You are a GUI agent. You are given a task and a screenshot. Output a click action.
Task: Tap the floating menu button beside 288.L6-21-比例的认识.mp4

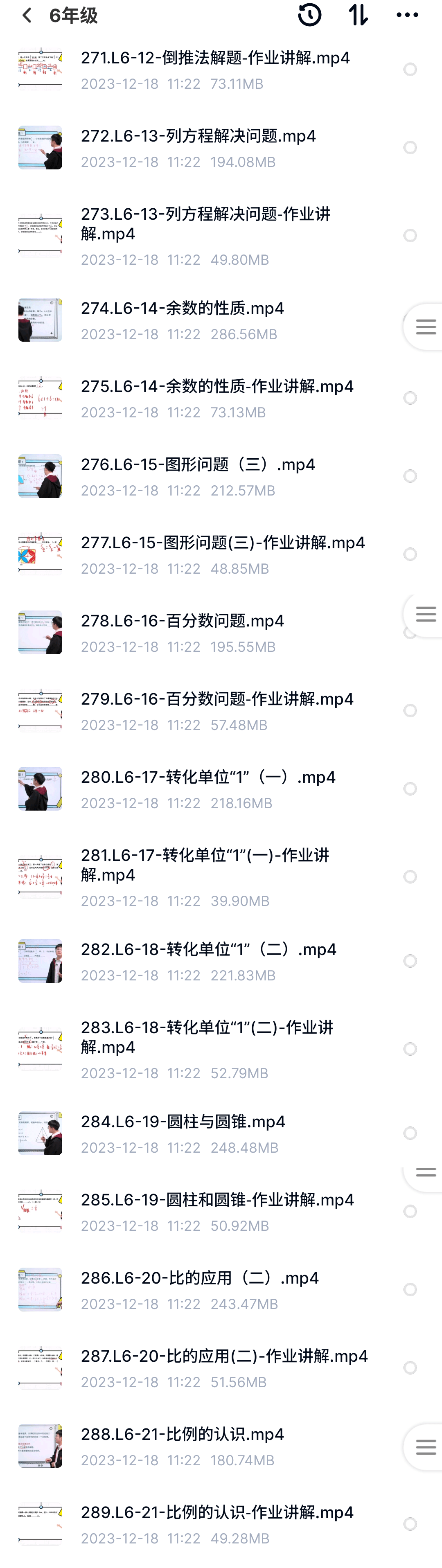click(x=425, y=1447)
